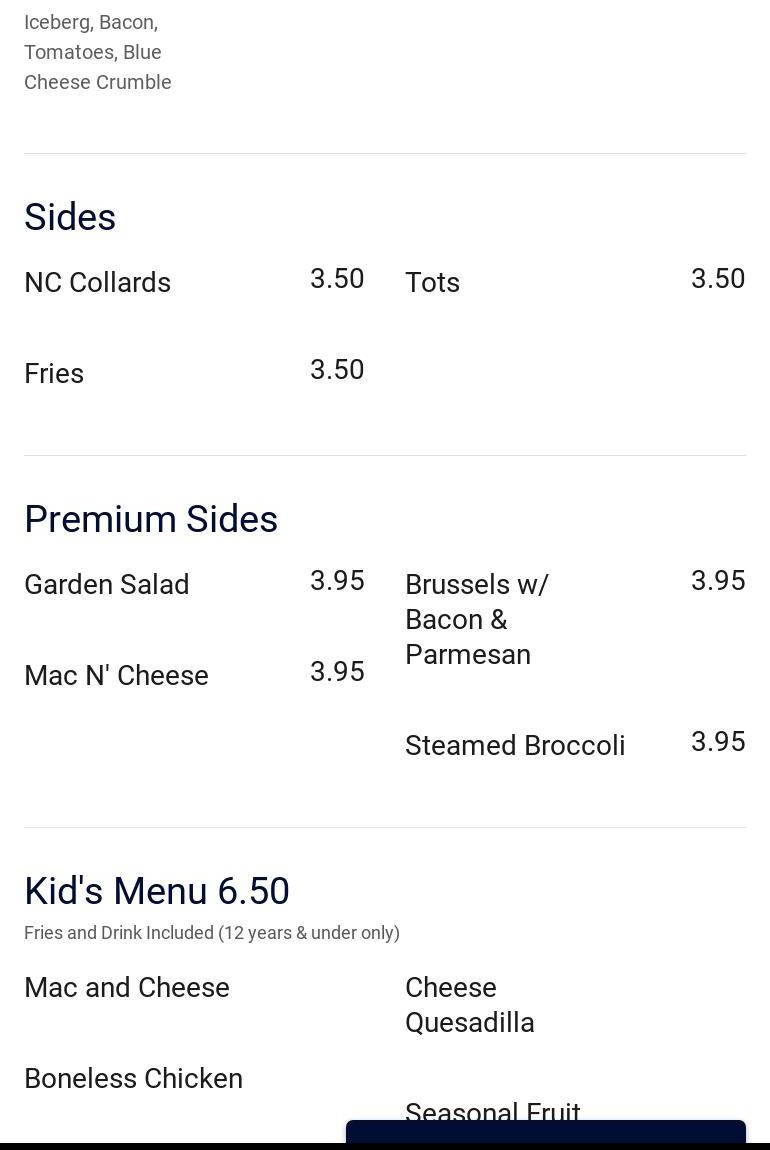The height and width of the screenshot is (1150, 770).
Task: Tap the dark floating button at the bottom
Action: [545, 1133]
